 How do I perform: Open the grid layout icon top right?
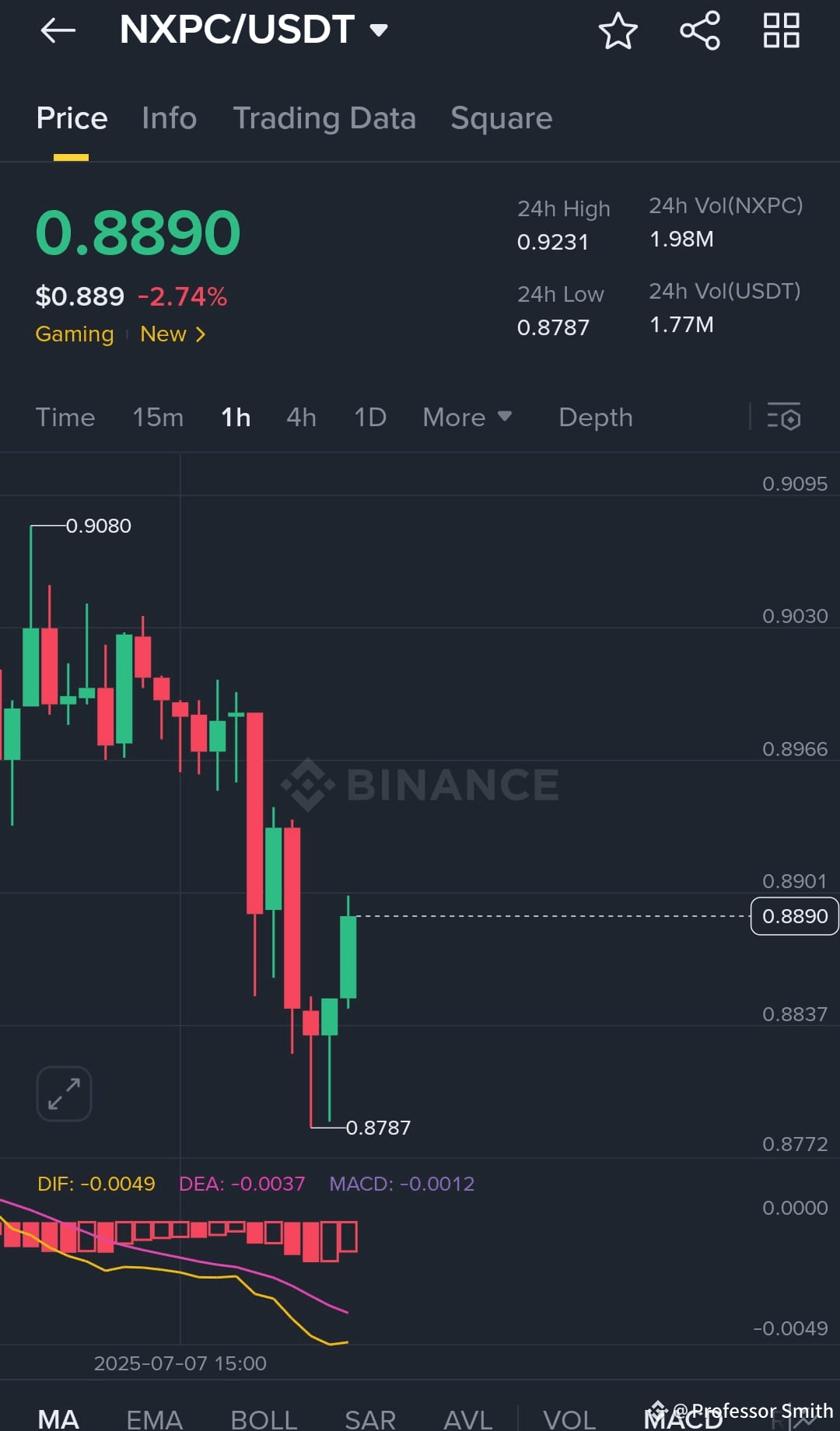click(x=781, y=31)
